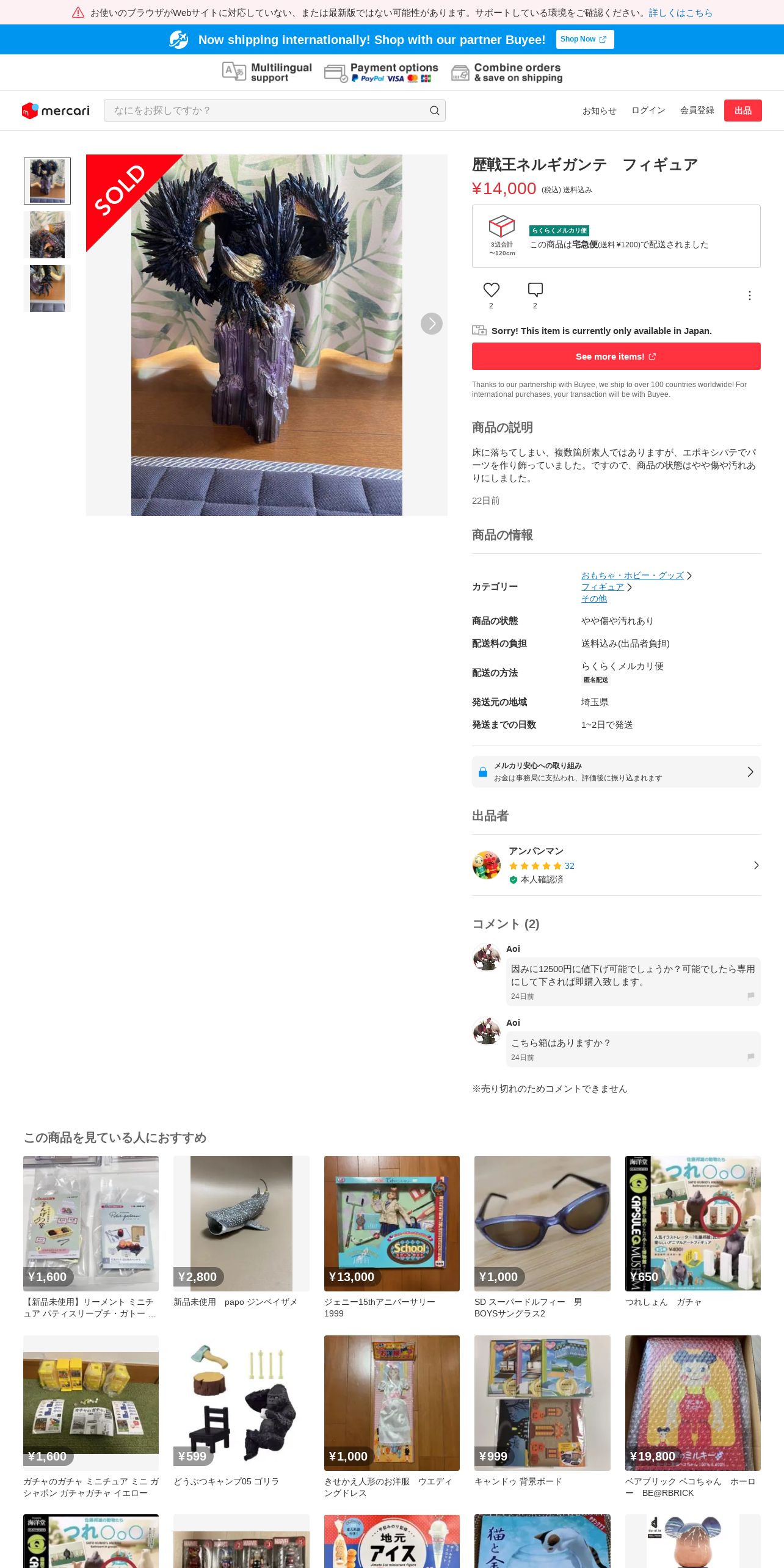The width and height of the screenshot is (784, 1568).
Task: Report Aoi's comment about 箱 with flag
Action: pos(750,1057)
